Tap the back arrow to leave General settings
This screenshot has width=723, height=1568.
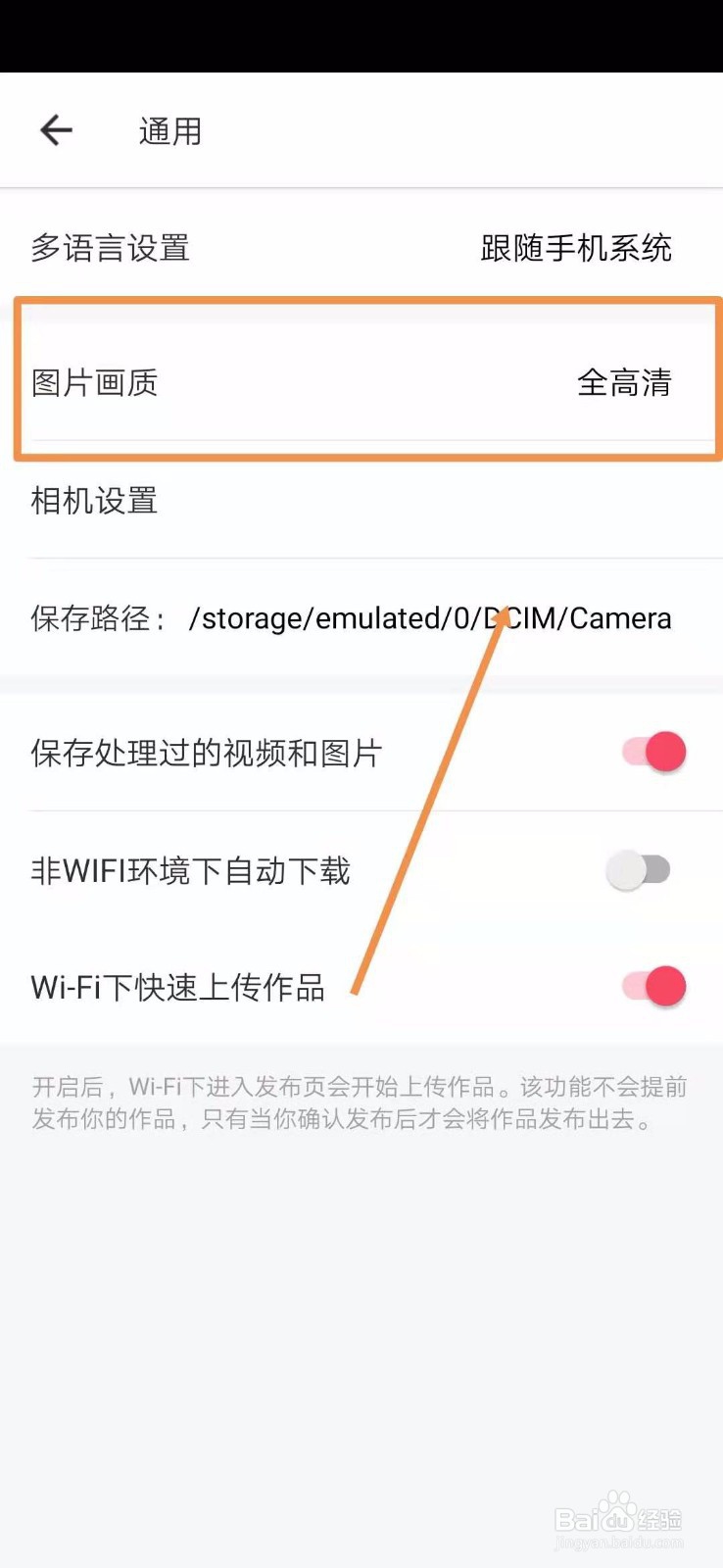point(56,128)
